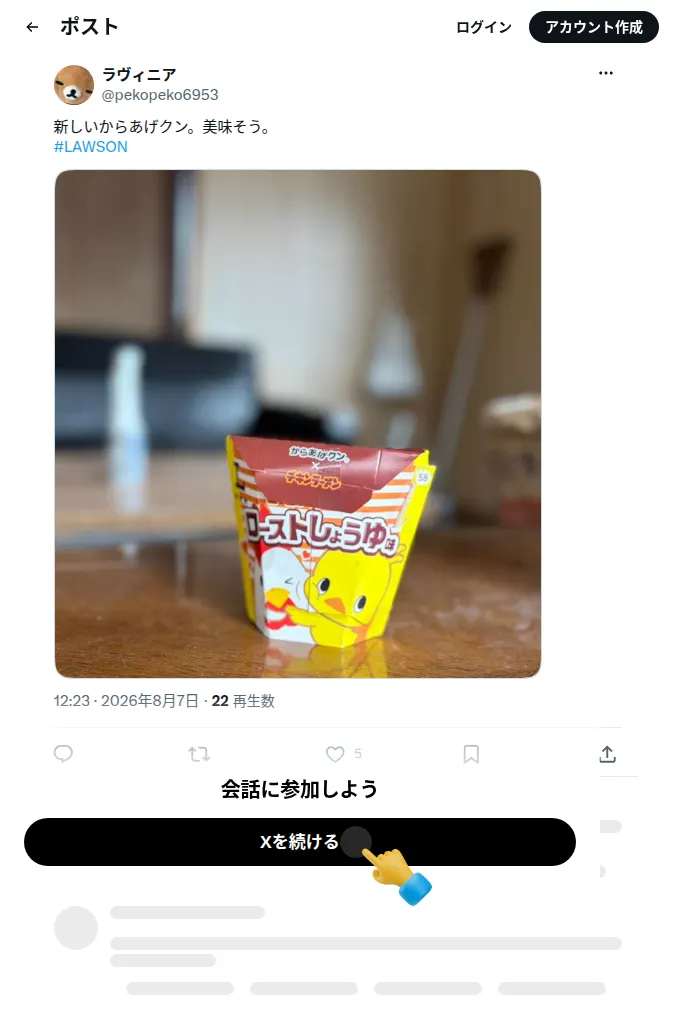
Task: Tap the アカウント作成 create account button
Action: point(594,27)
